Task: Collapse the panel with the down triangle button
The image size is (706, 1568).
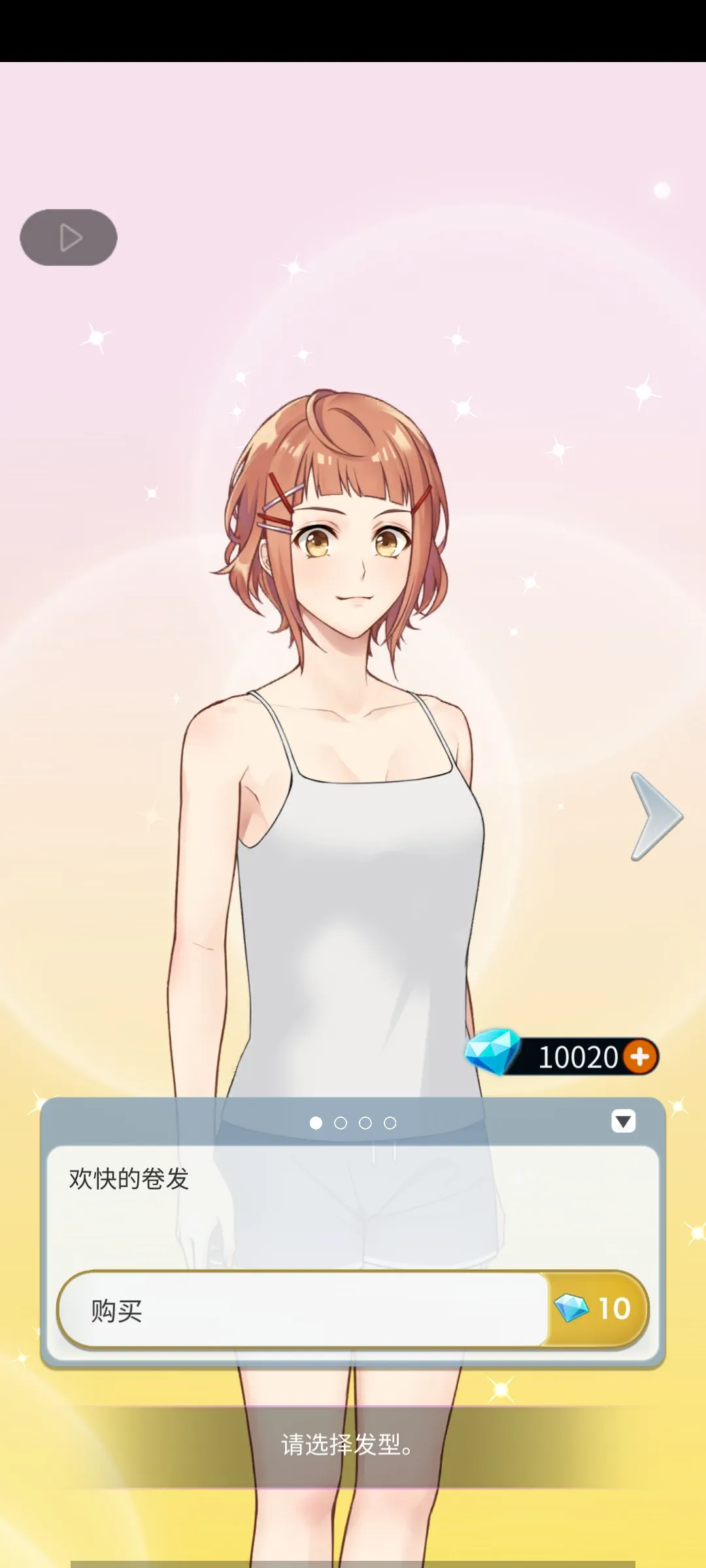Action: 622,1121
